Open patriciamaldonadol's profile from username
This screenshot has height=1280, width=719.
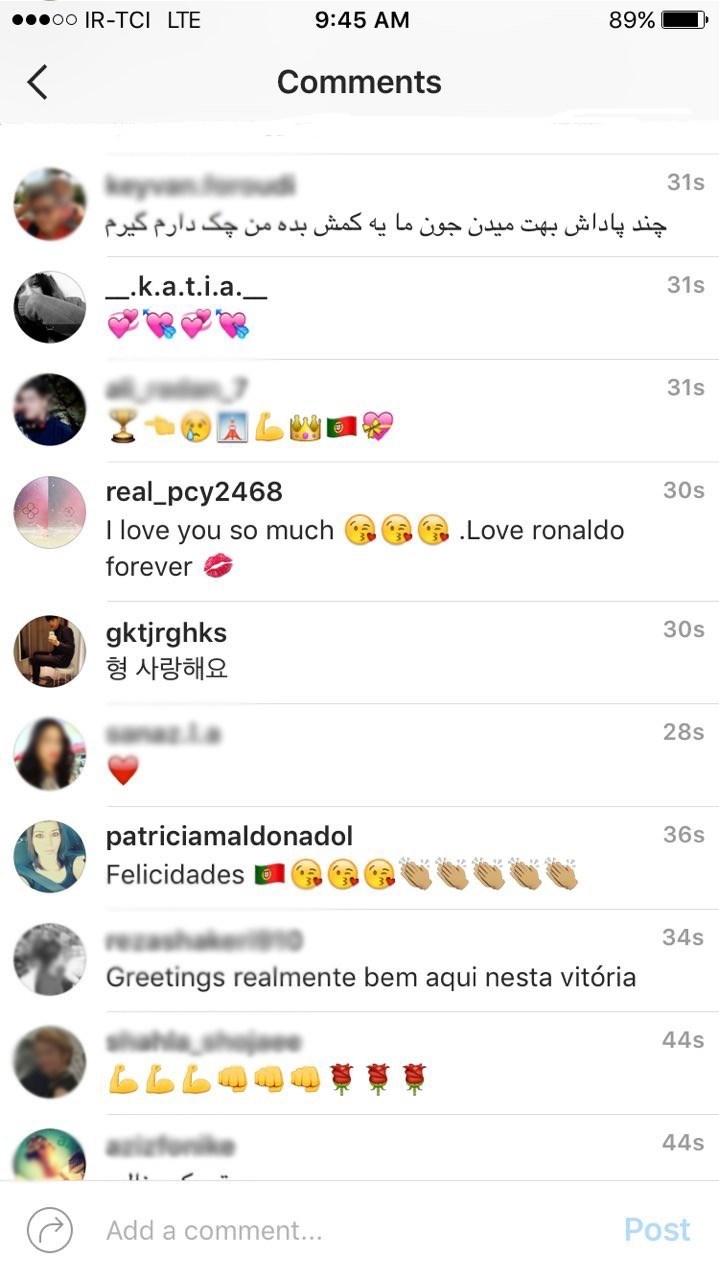pos(229,836)
